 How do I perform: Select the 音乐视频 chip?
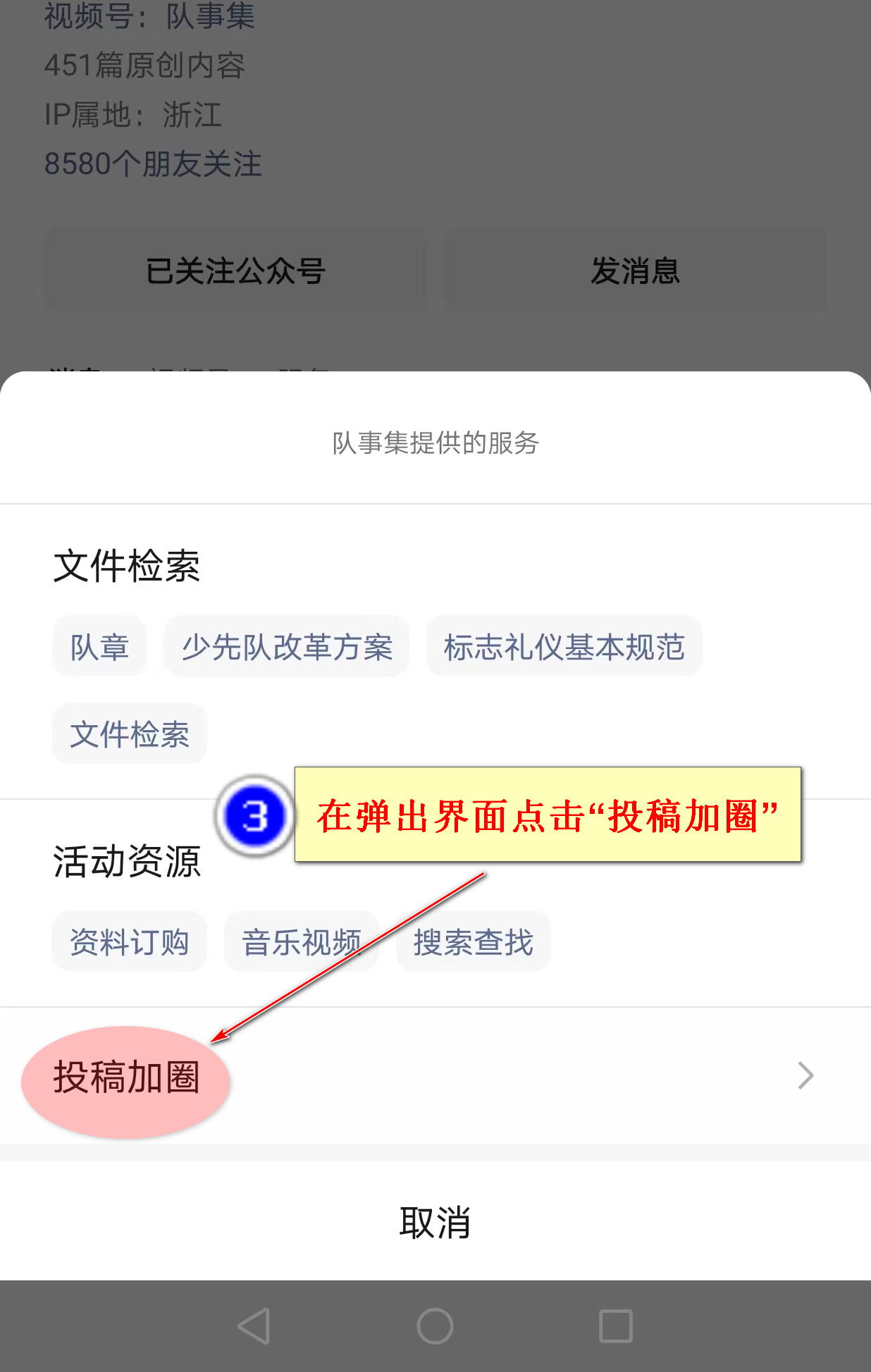[302, 942]
